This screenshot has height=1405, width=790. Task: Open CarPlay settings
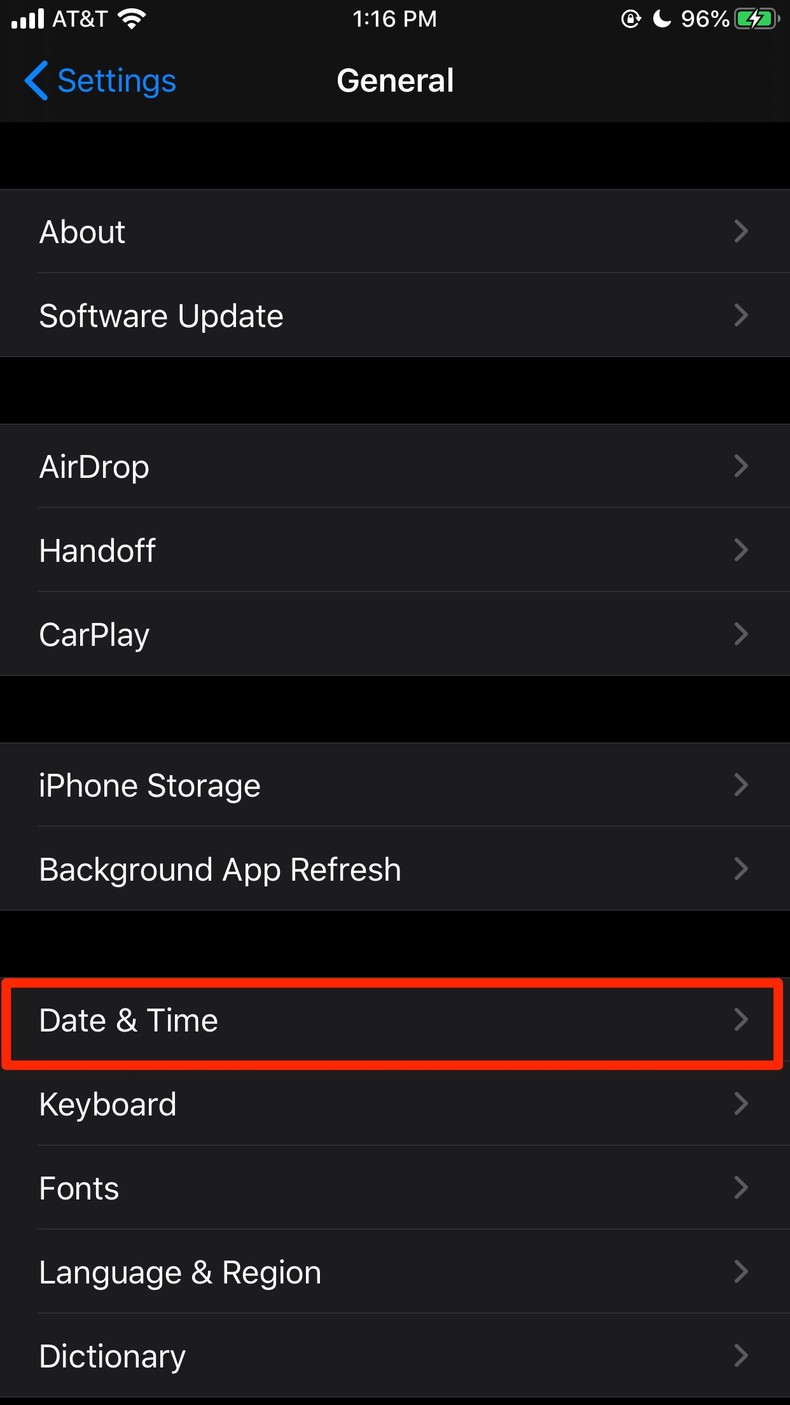tap(394, 634)
